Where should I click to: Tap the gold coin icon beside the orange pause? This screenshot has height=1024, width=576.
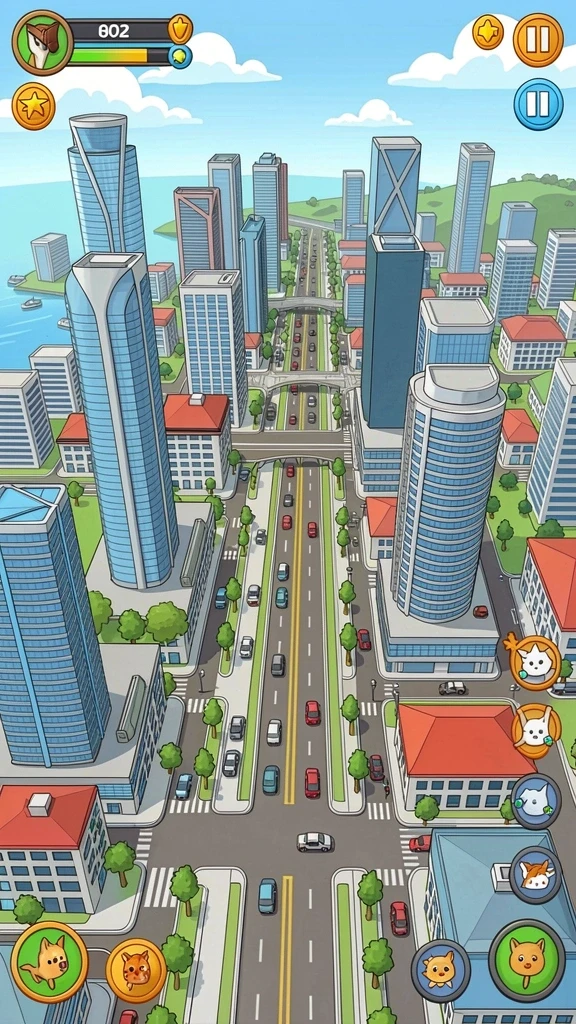[488, 31]
